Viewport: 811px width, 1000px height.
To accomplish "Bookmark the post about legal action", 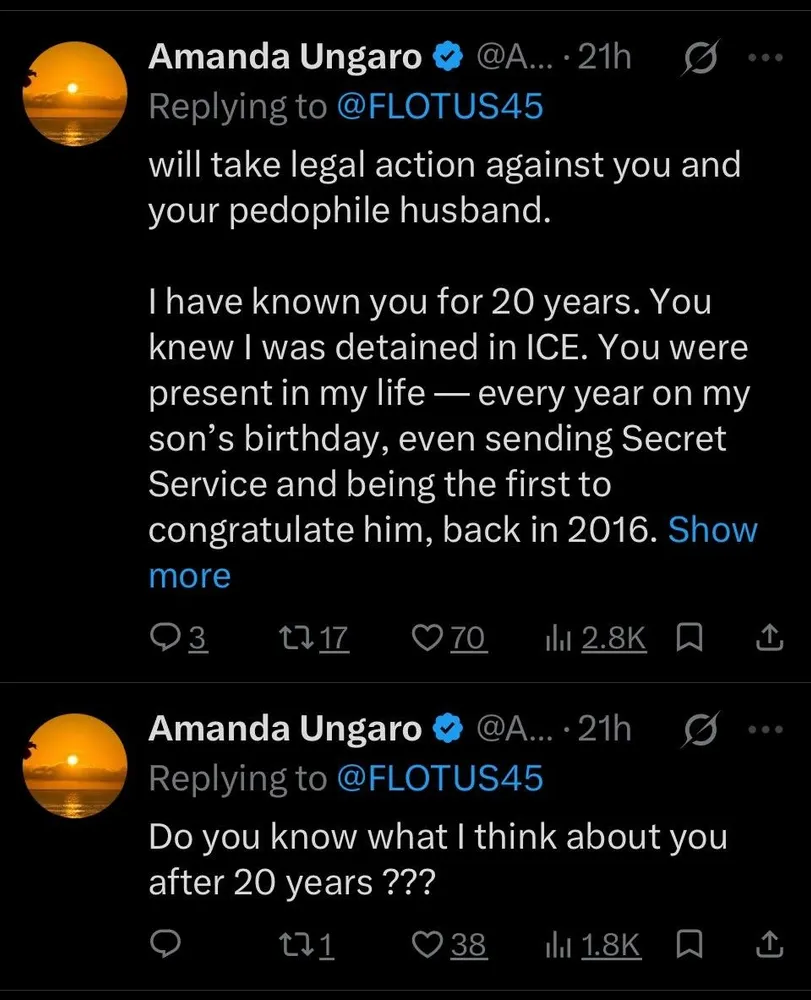I will 687,638.
